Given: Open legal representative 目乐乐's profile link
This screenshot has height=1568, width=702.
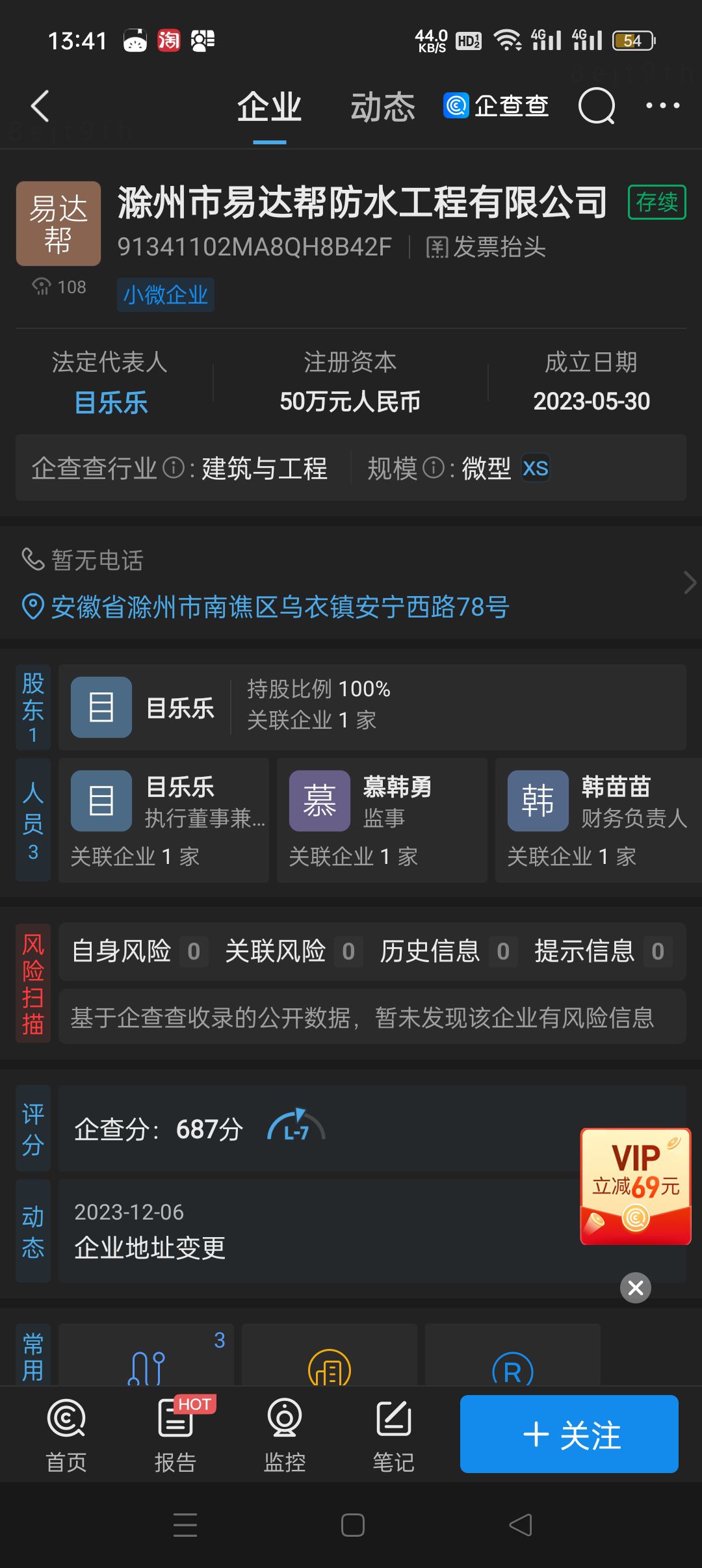Looking at the screenshot, I should (111, 402).
